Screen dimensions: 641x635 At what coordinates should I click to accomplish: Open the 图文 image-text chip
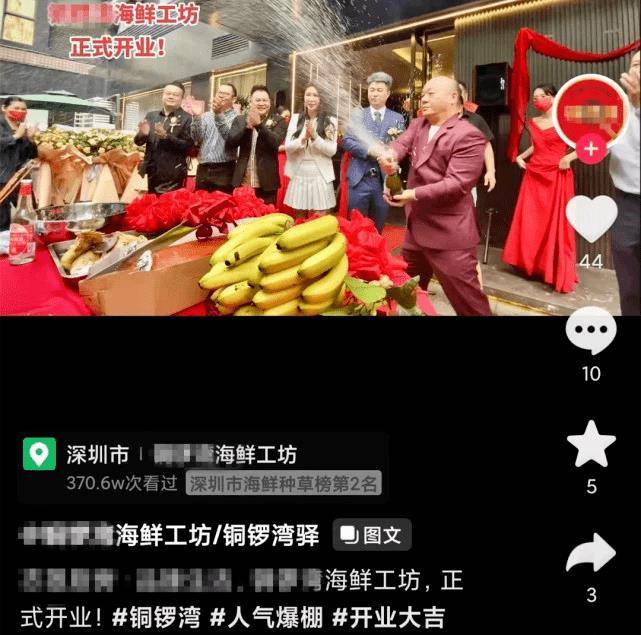[x=371, y=536]
